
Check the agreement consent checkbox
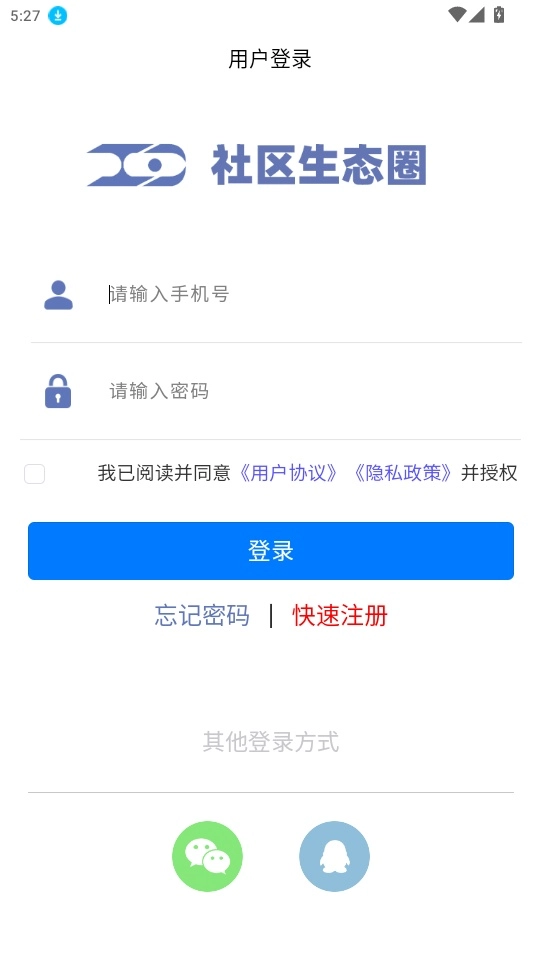(34, 474)
